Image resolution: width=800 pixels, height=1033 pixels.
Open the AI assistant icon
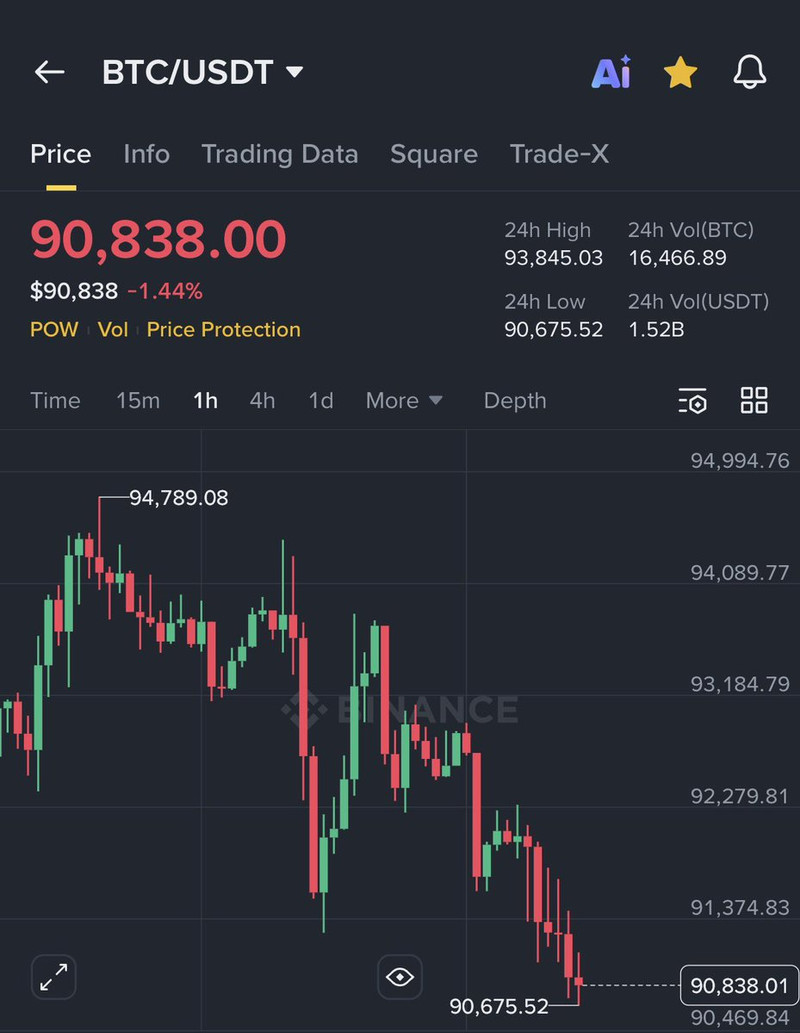[x=611, y=72]
